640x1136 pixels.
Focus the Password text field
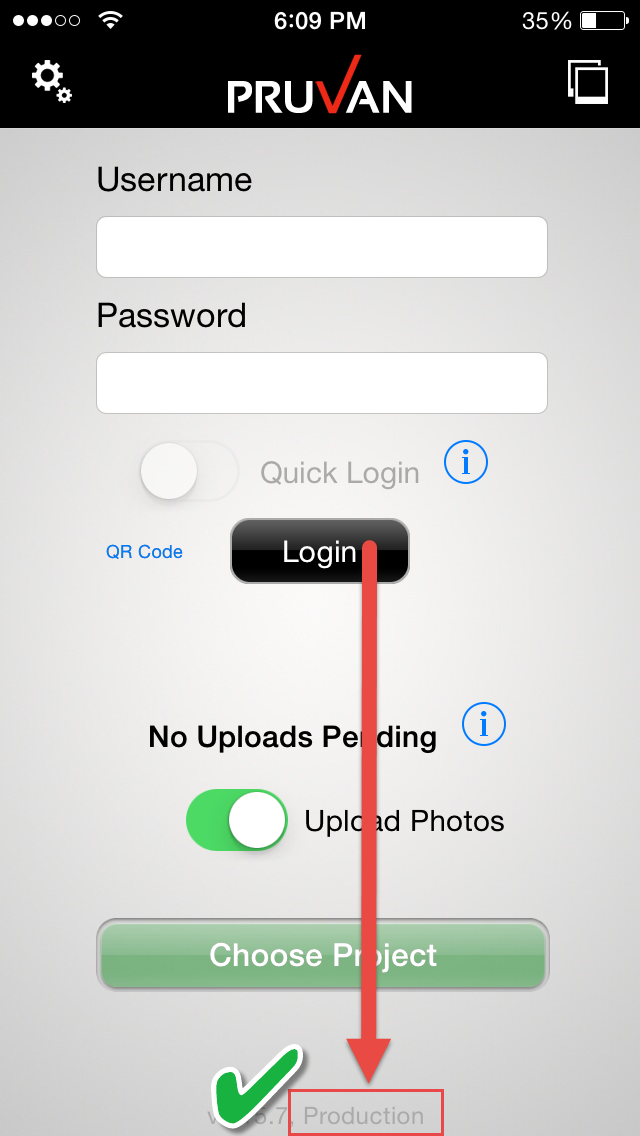(321, 383)
